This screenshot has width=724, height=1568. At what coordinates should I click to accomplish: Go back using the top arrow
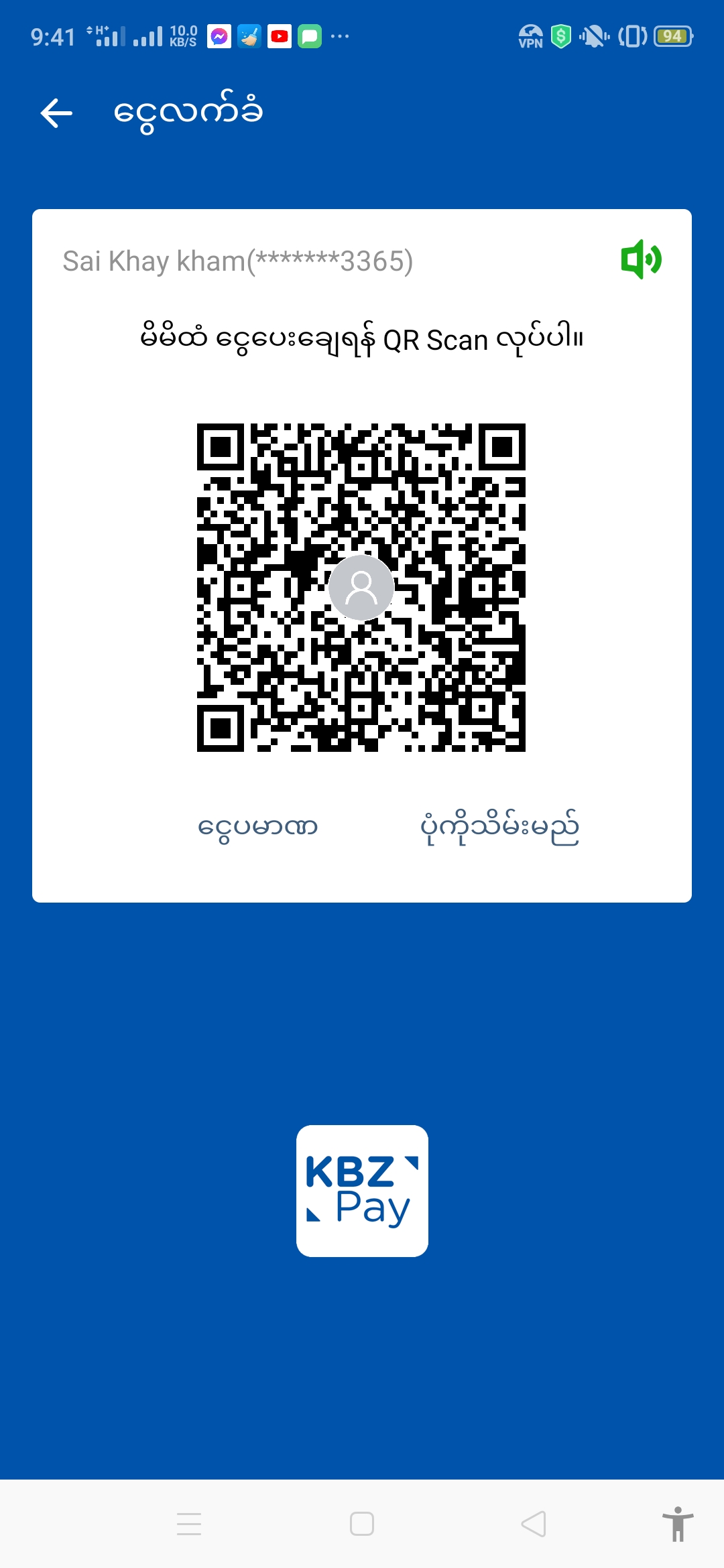click(x=56, y=113)
